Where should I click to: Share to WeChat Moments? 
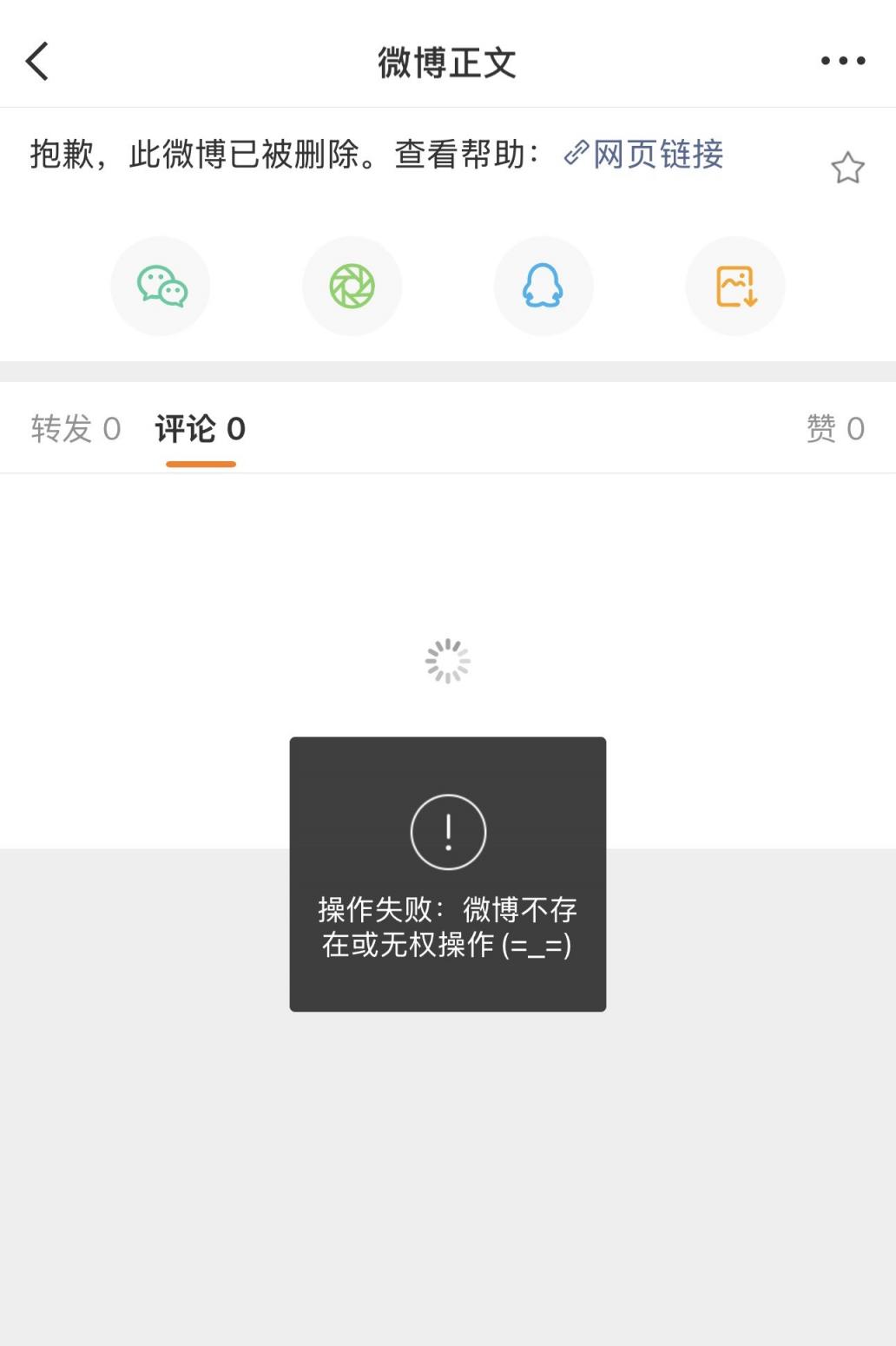tap(352, 287)
